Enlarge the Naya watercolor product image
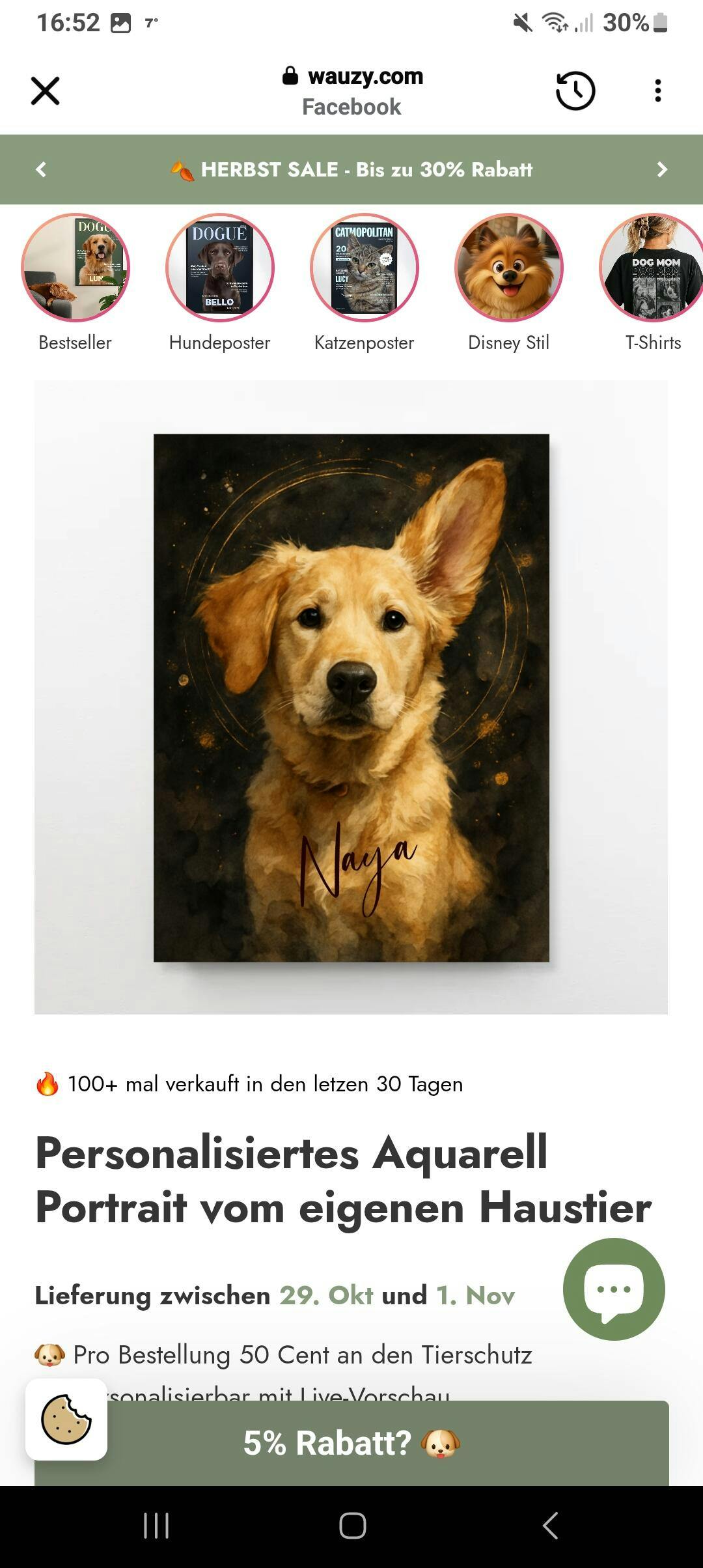703x1568 pixels. click(351, 697)
